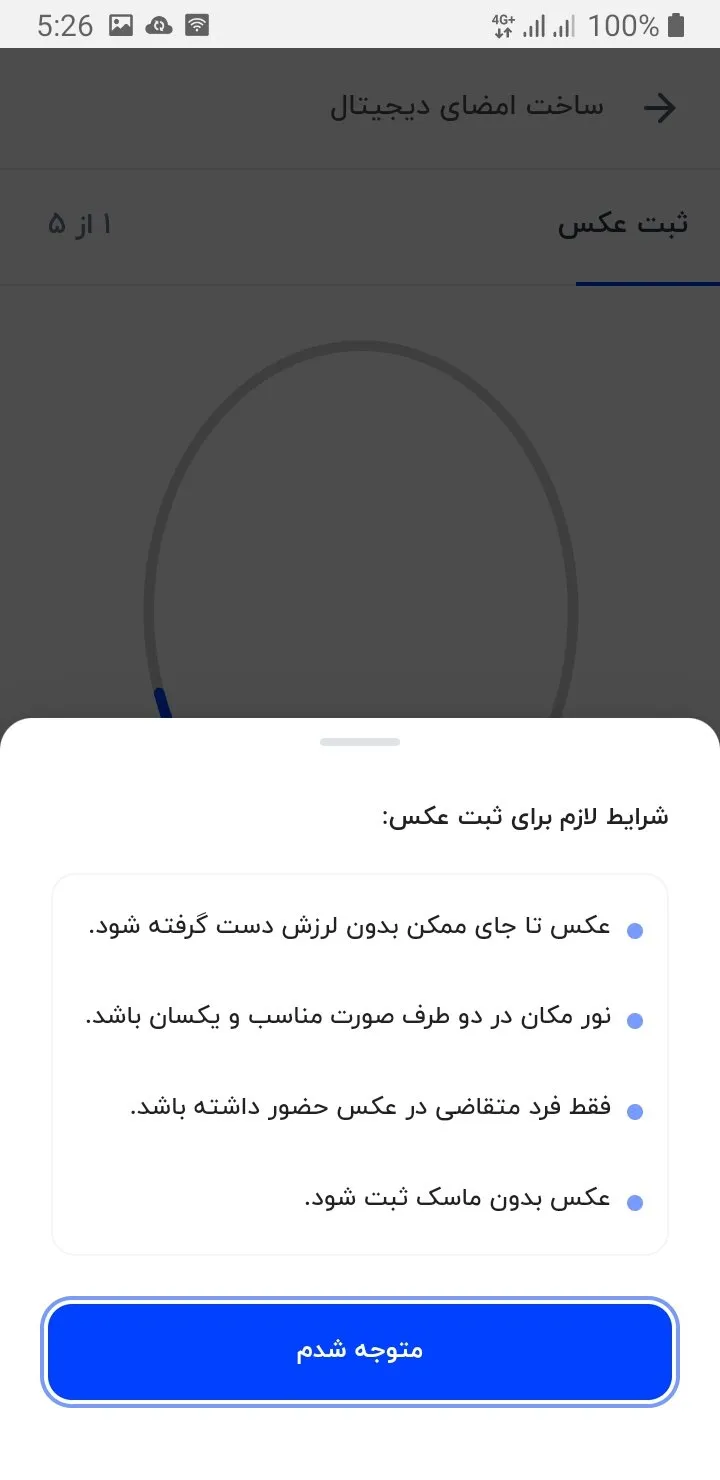Go back using the header arrow
Image resolution: width=720 pixels, height=1480 pixels.
pyautogui.click(x=660, y=108)
